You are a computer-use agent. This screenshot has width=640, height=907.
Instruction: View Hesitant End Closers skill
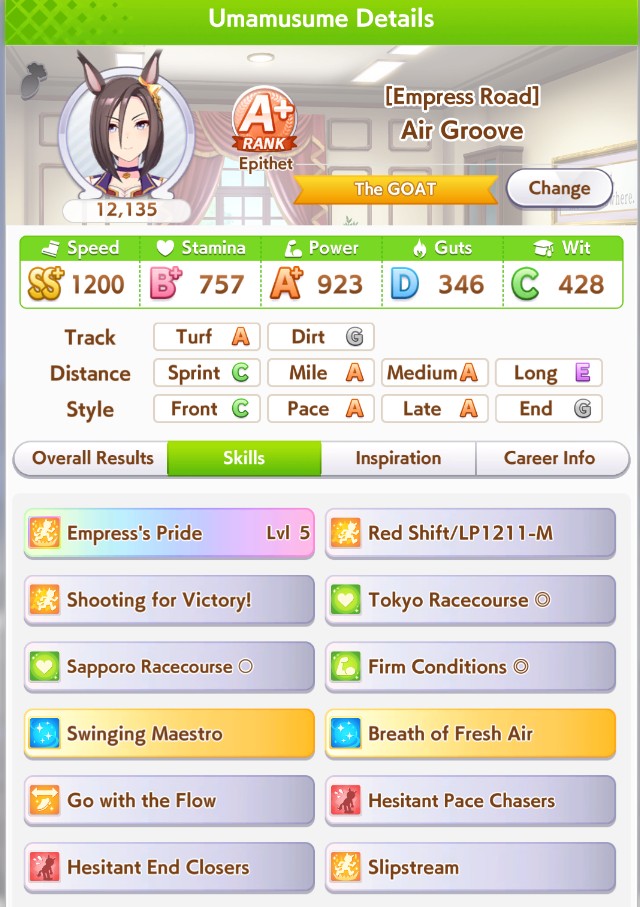169,867
